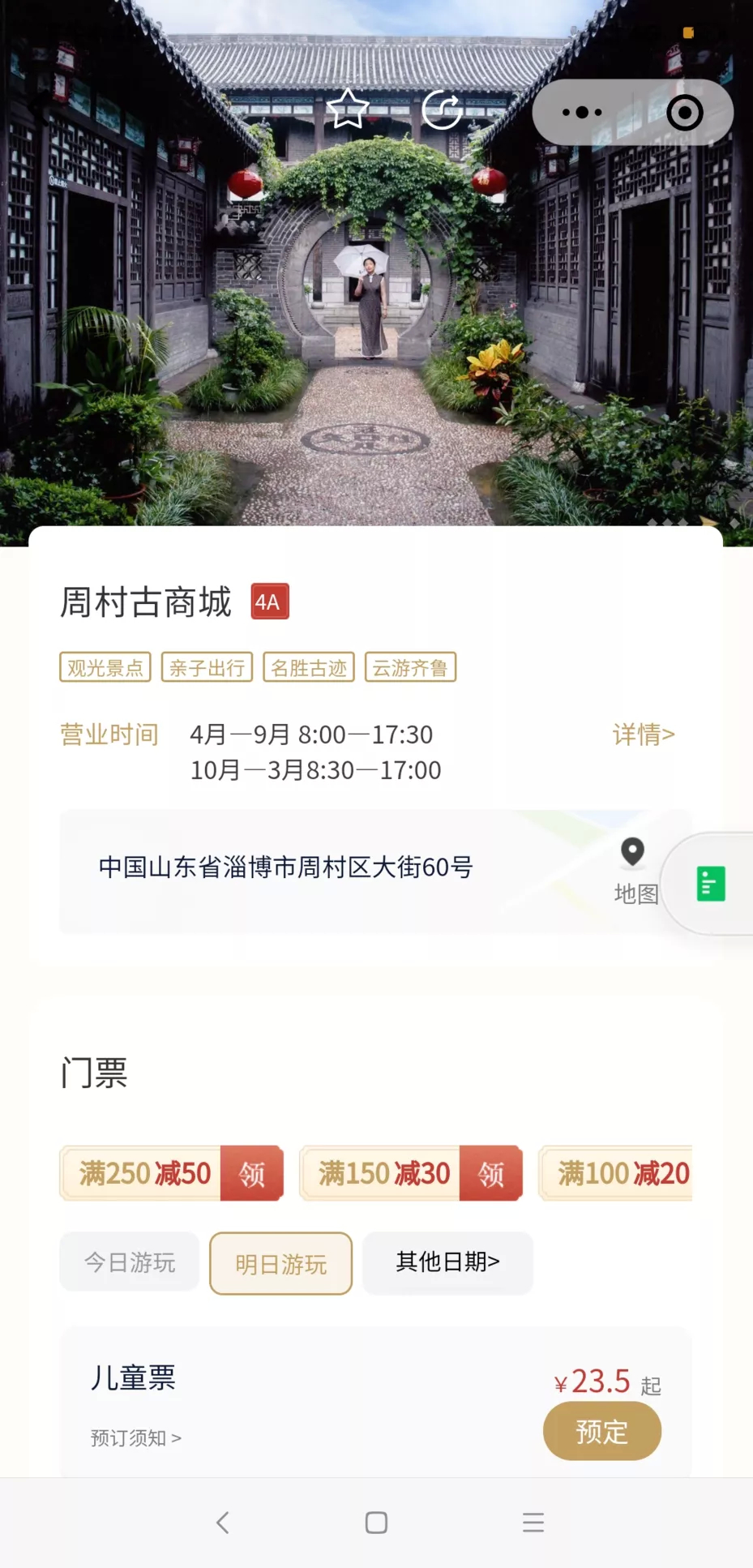This screenshot has height=1568, width=753.
Task: Go back using the system back button
Action: click(223, 1523)
